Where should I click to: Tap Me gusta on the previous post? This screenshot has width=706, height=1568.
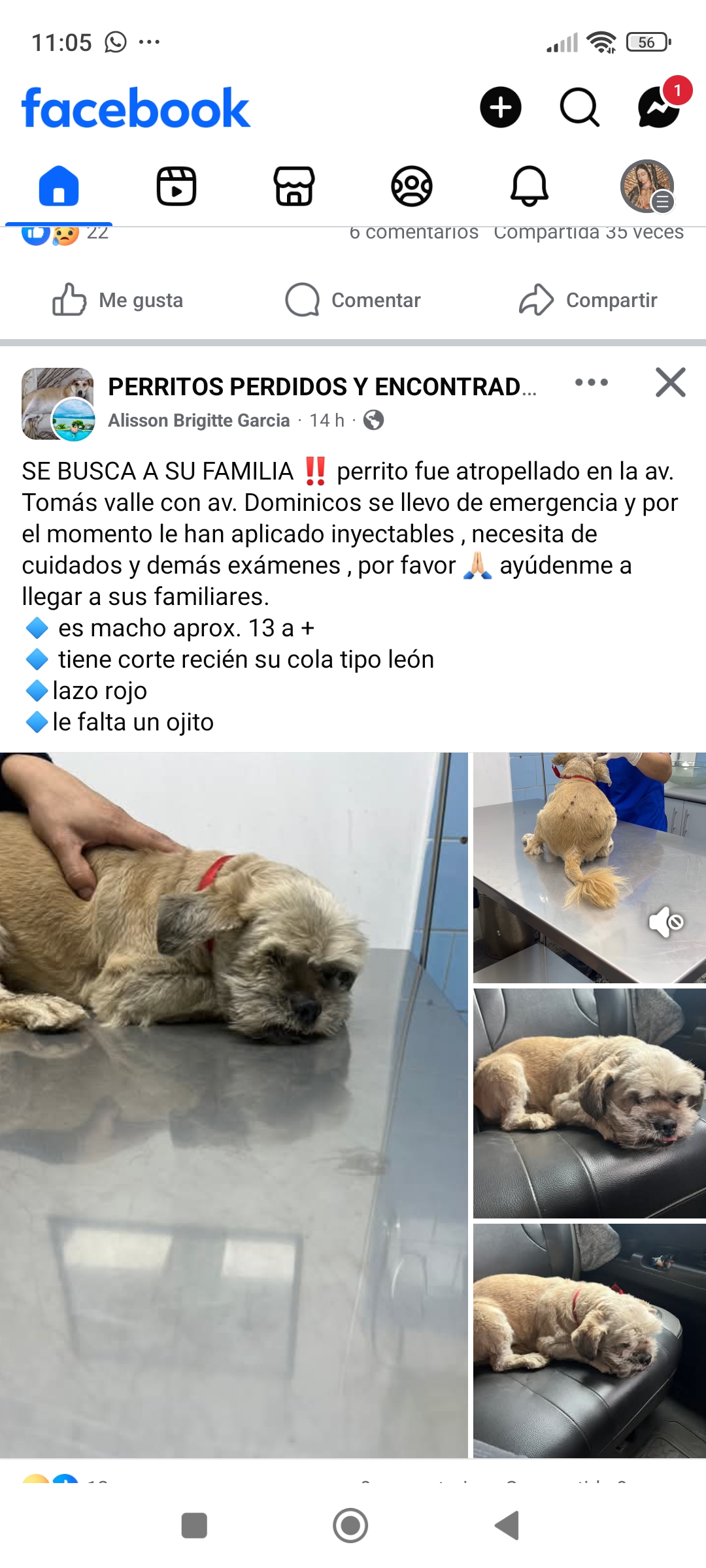tap(118, 300)
